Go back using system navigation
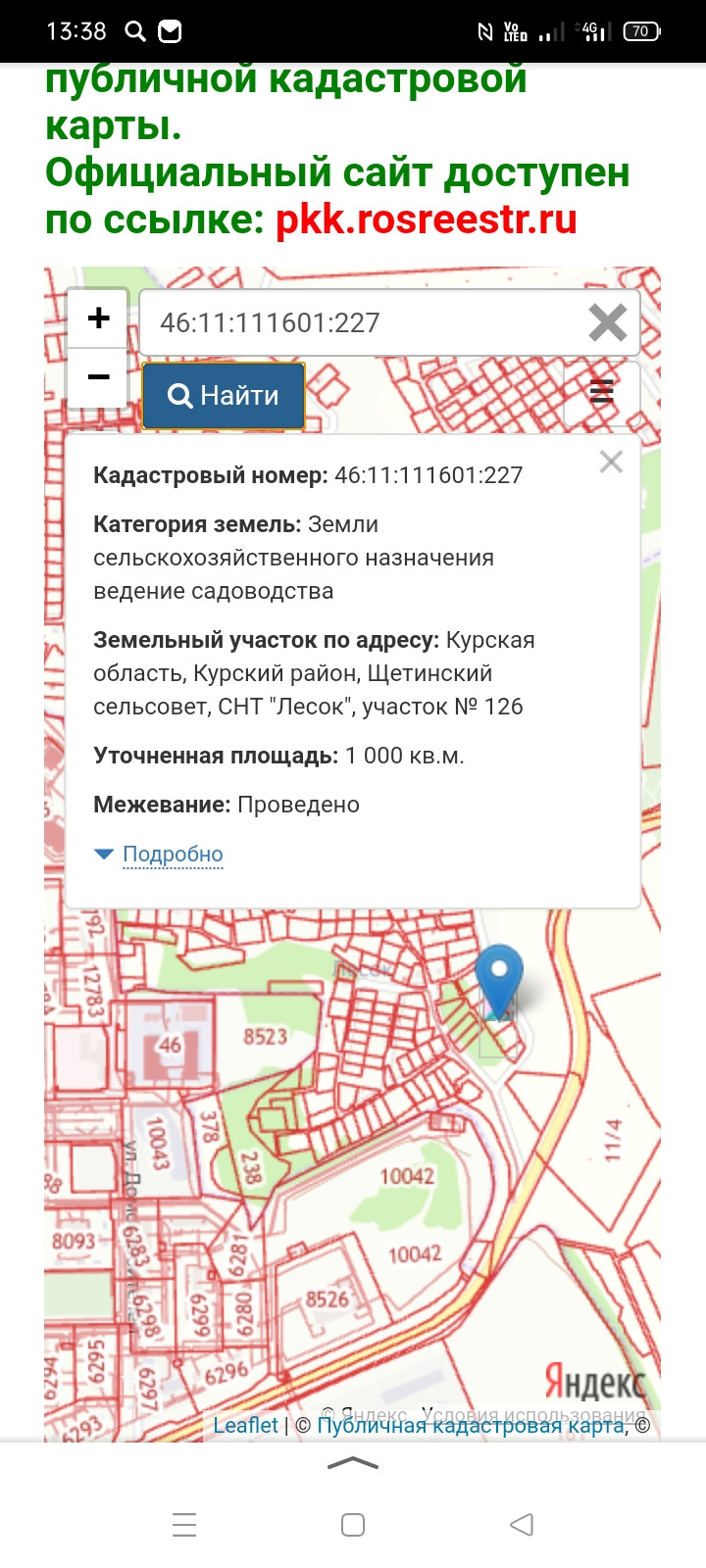Image resolution: width=706 pixels, height=1568 pixels. (522, 1525)
